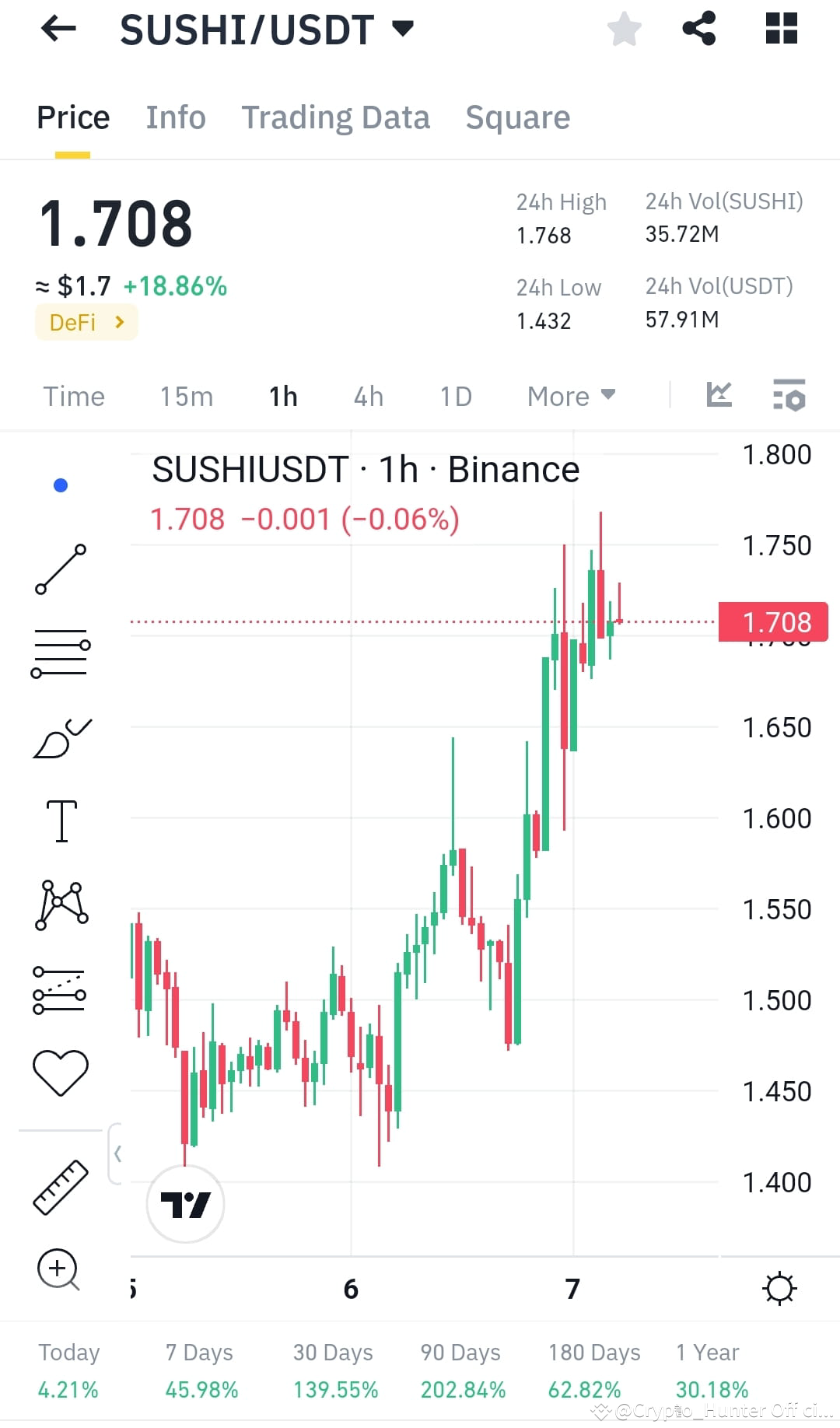Open the TradingView logo button
The height and width of the screenshot is (1428, 840).
click(185, 1203)
